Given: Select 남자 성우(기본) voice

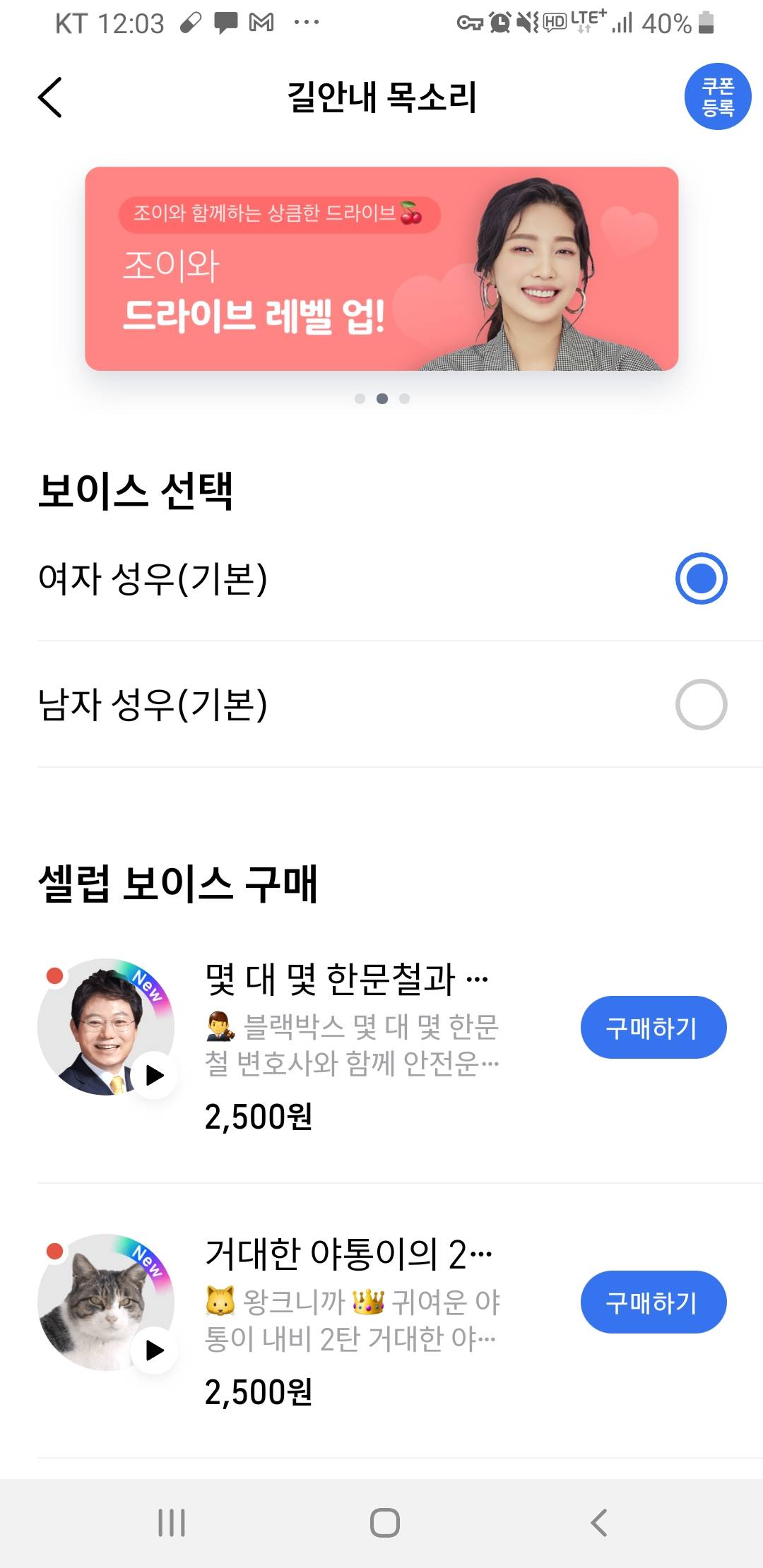Looking at the screenshot, I should (701, 704).
